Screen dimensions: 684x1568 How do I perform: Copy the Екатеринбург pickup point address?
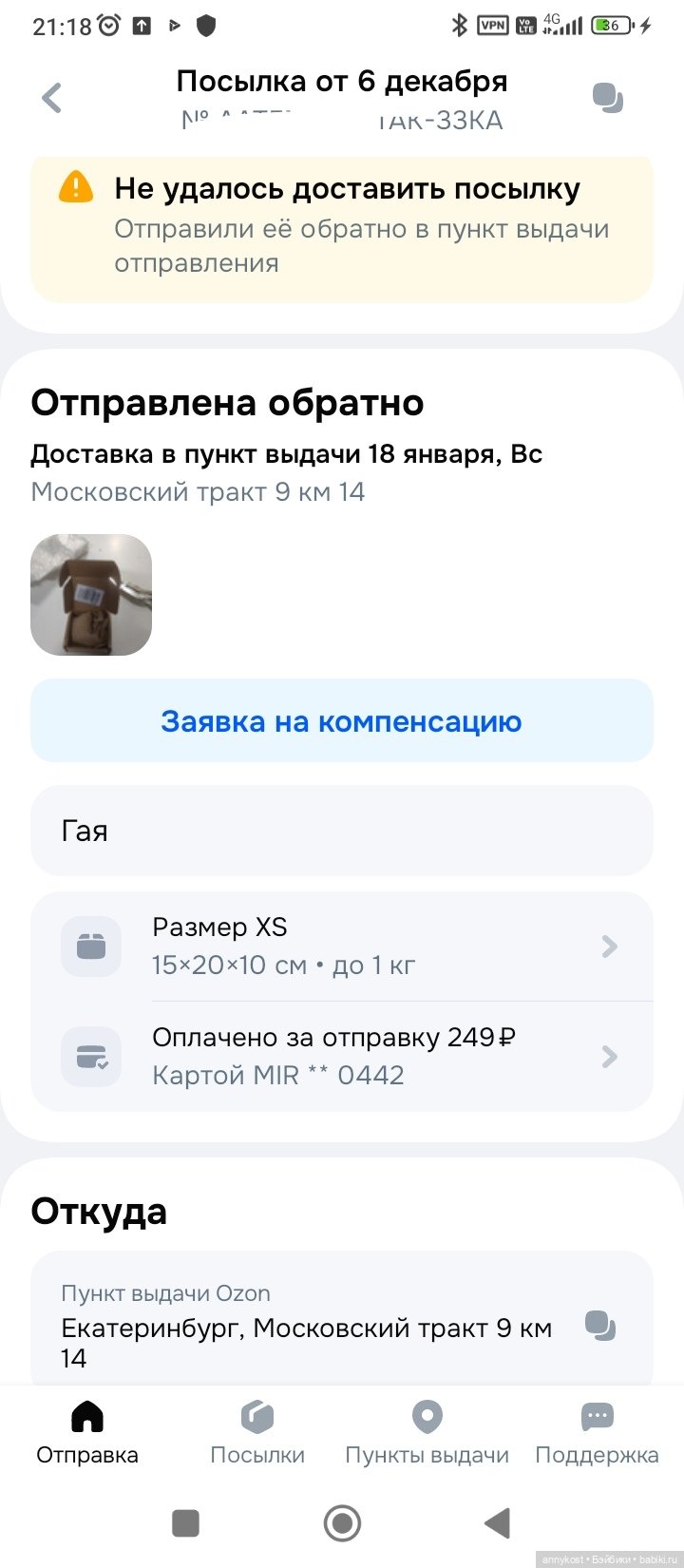pos(600,1326)
